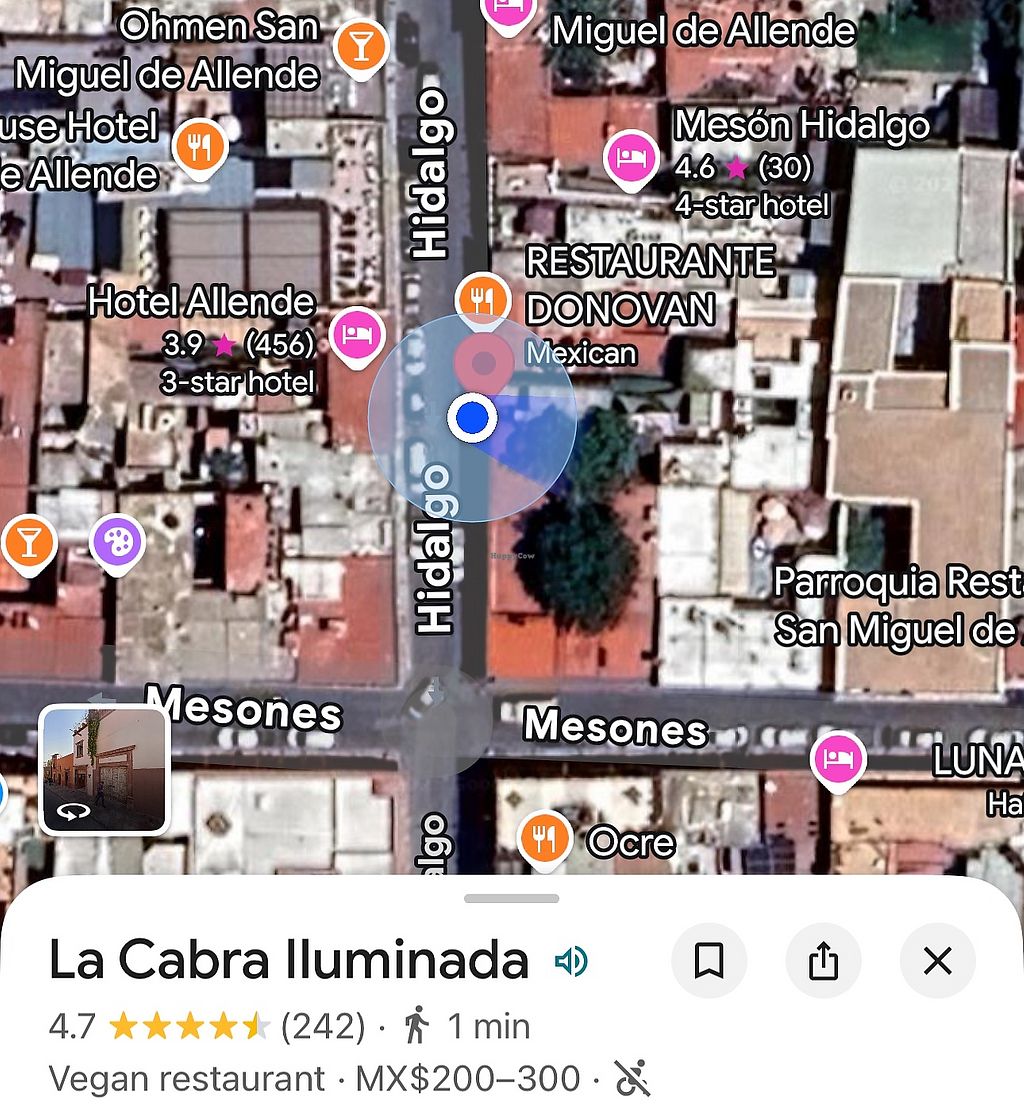Select the Ocre restaurant pin
Viewport: 1024px width, 1111px height.
(545, 838)
